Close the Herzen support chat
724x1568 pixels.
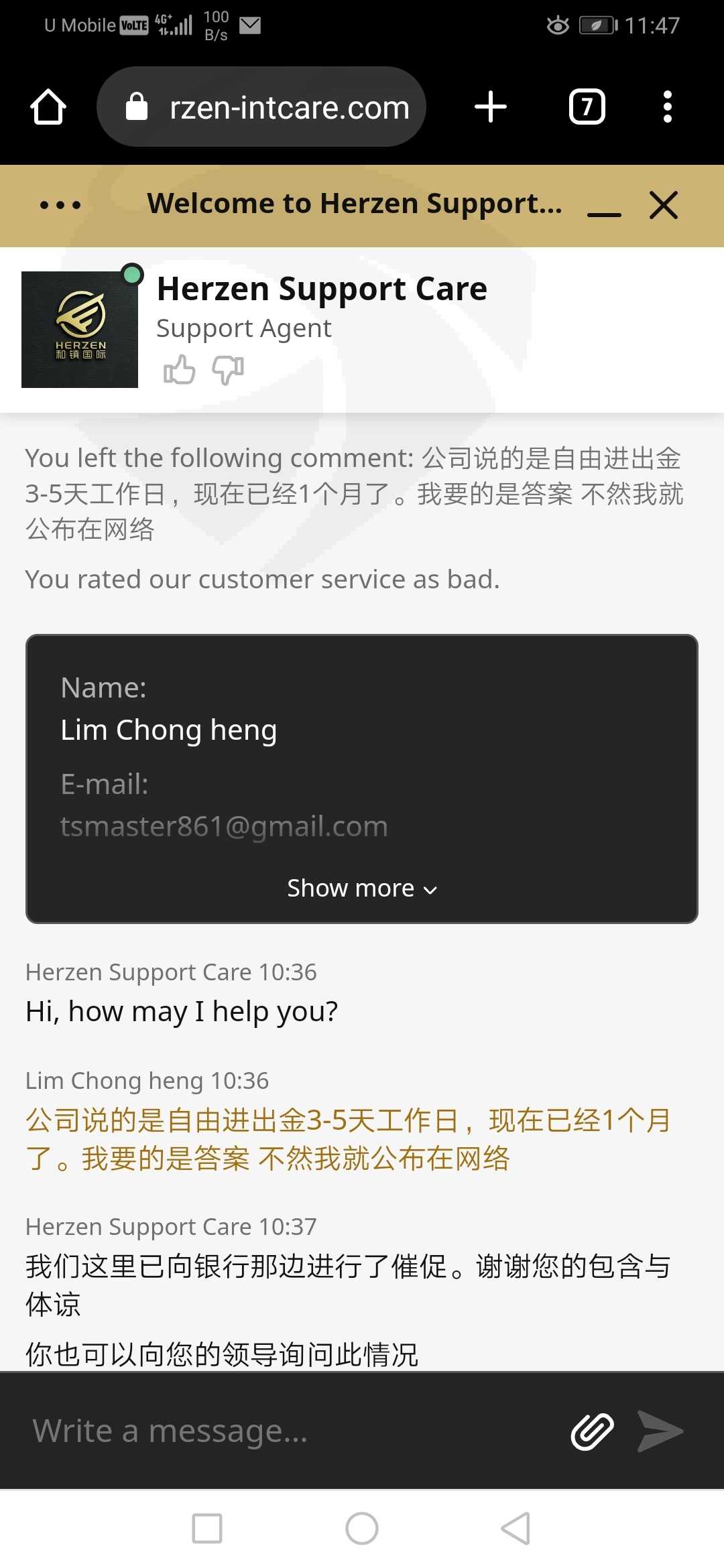pyautogui.click(x=664, y=205)
